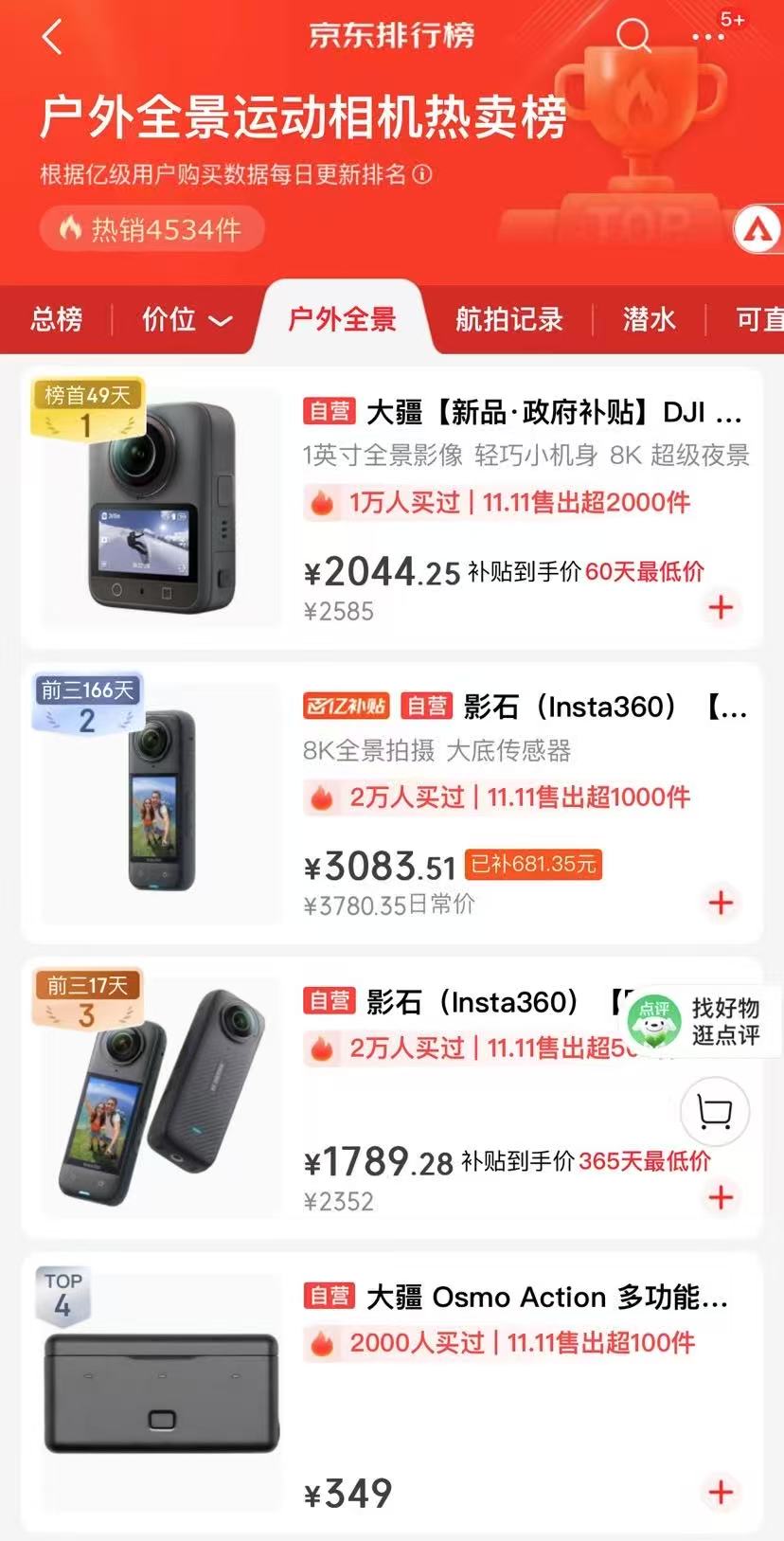Expand the 价位 filter dropdown
Screen dimensions: 784x1541
(x=186, y=320)
